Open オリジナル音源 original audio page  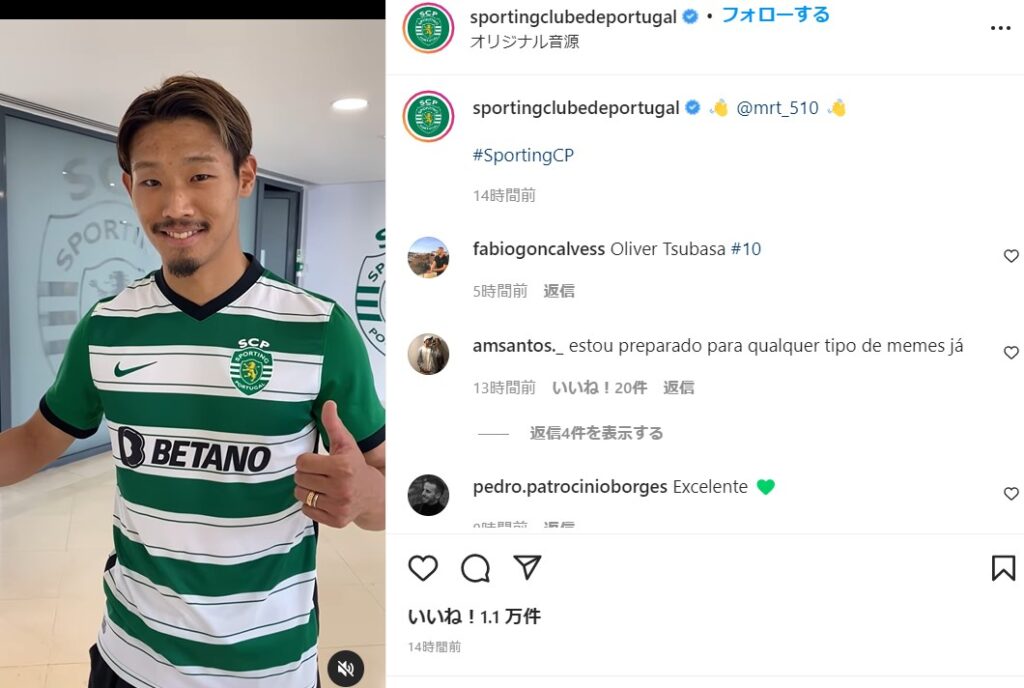coord(525,42)
